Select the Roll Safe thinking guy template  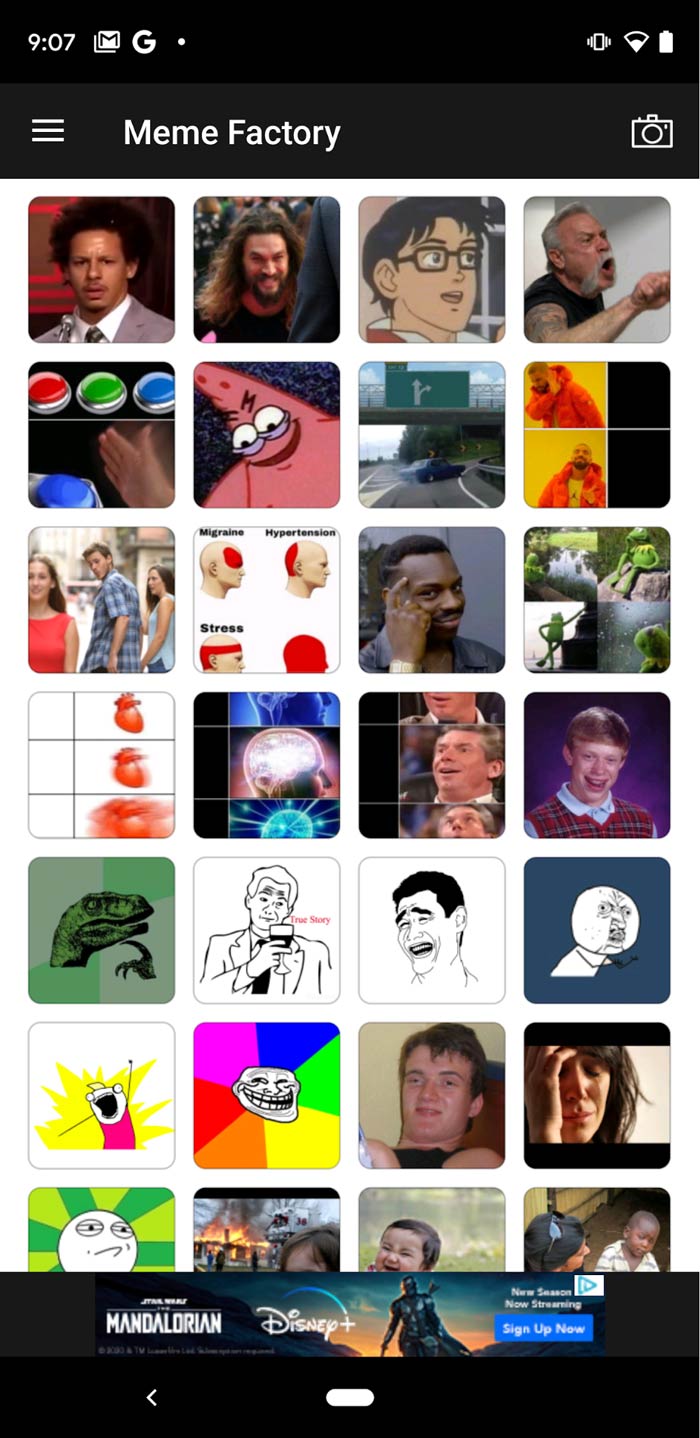coord(432,600)
